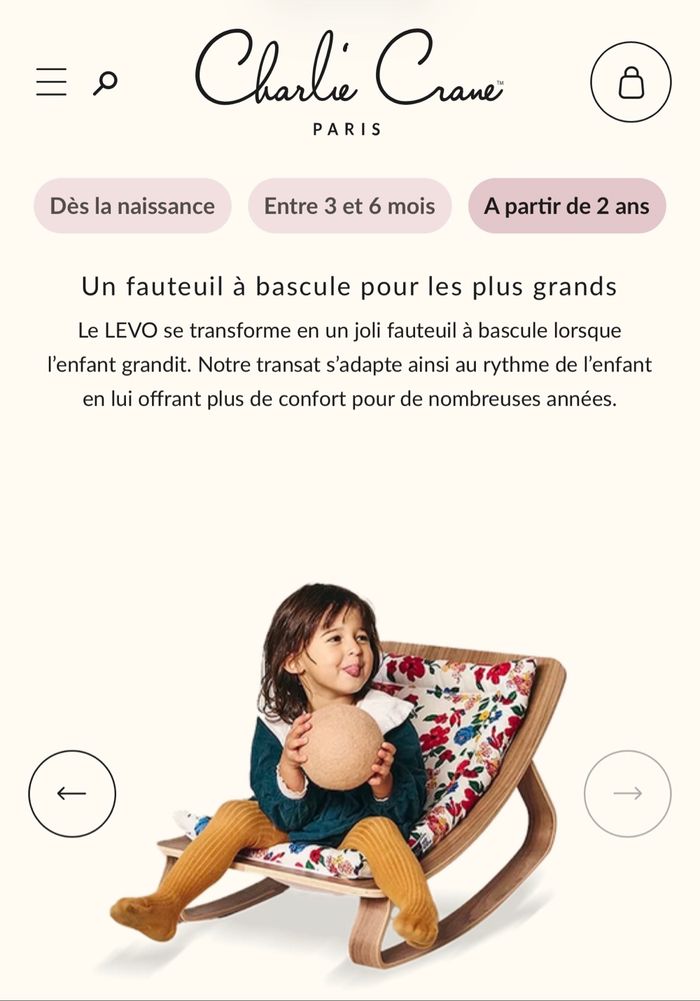Go to the Charlie Crane home page
The width and height of the screenshot is (700, 1001).
[348, 80]
